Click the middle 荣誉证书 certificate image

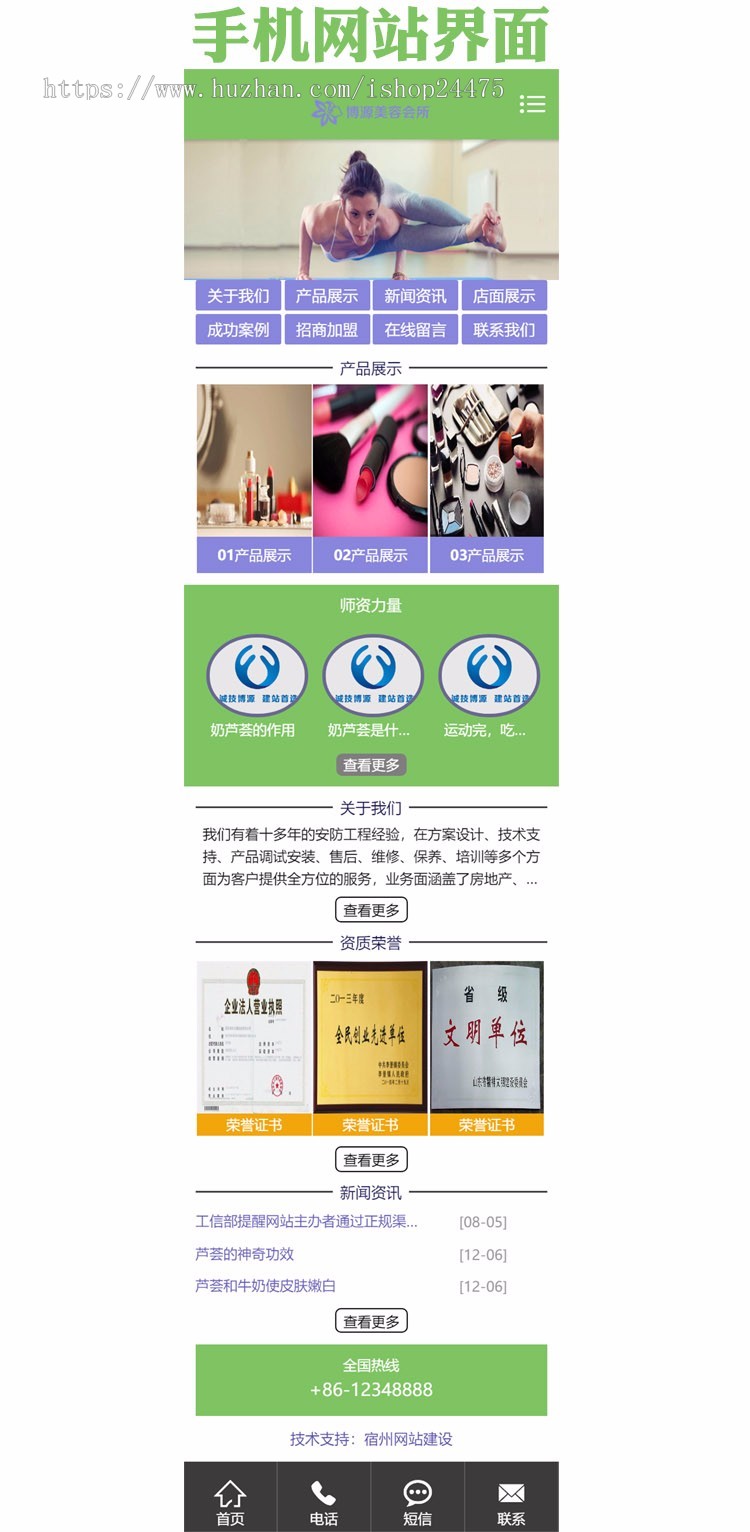tap(370, 1035)
